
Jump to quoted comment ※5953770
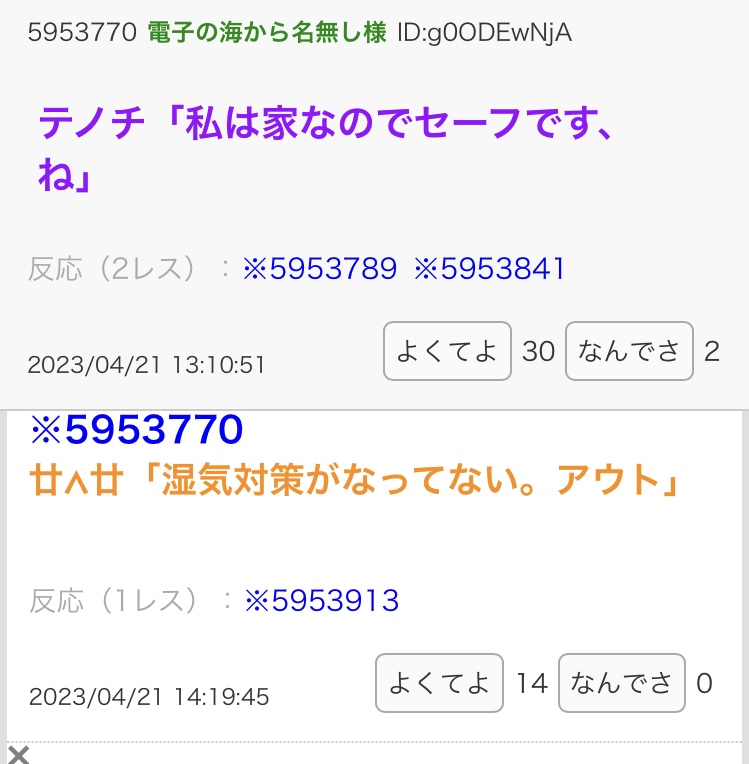click(136, 430)
